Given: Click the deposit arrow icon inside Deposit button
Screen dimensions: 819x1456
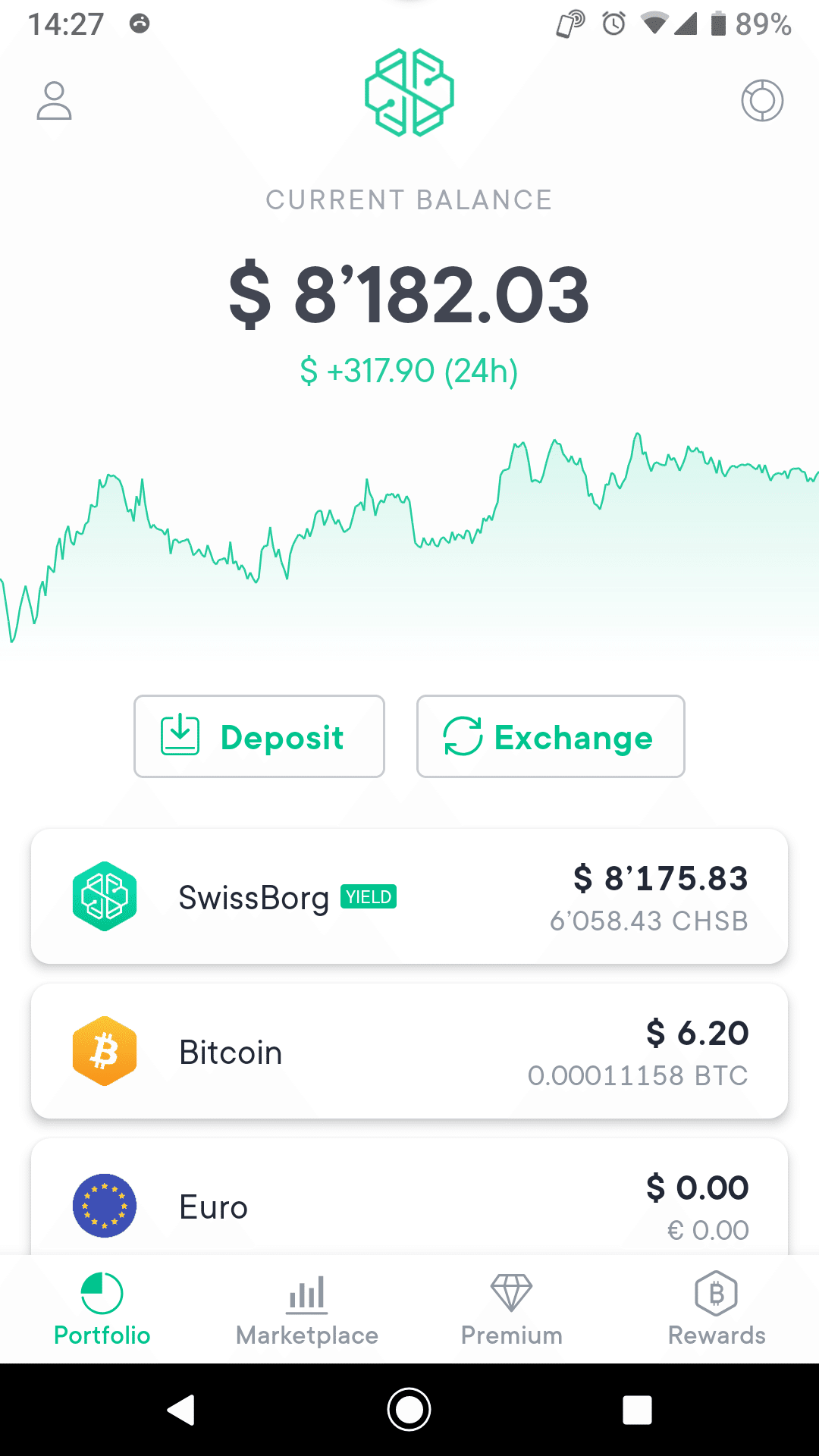Looking at the screenshot, I should click(x=180, y=734).
